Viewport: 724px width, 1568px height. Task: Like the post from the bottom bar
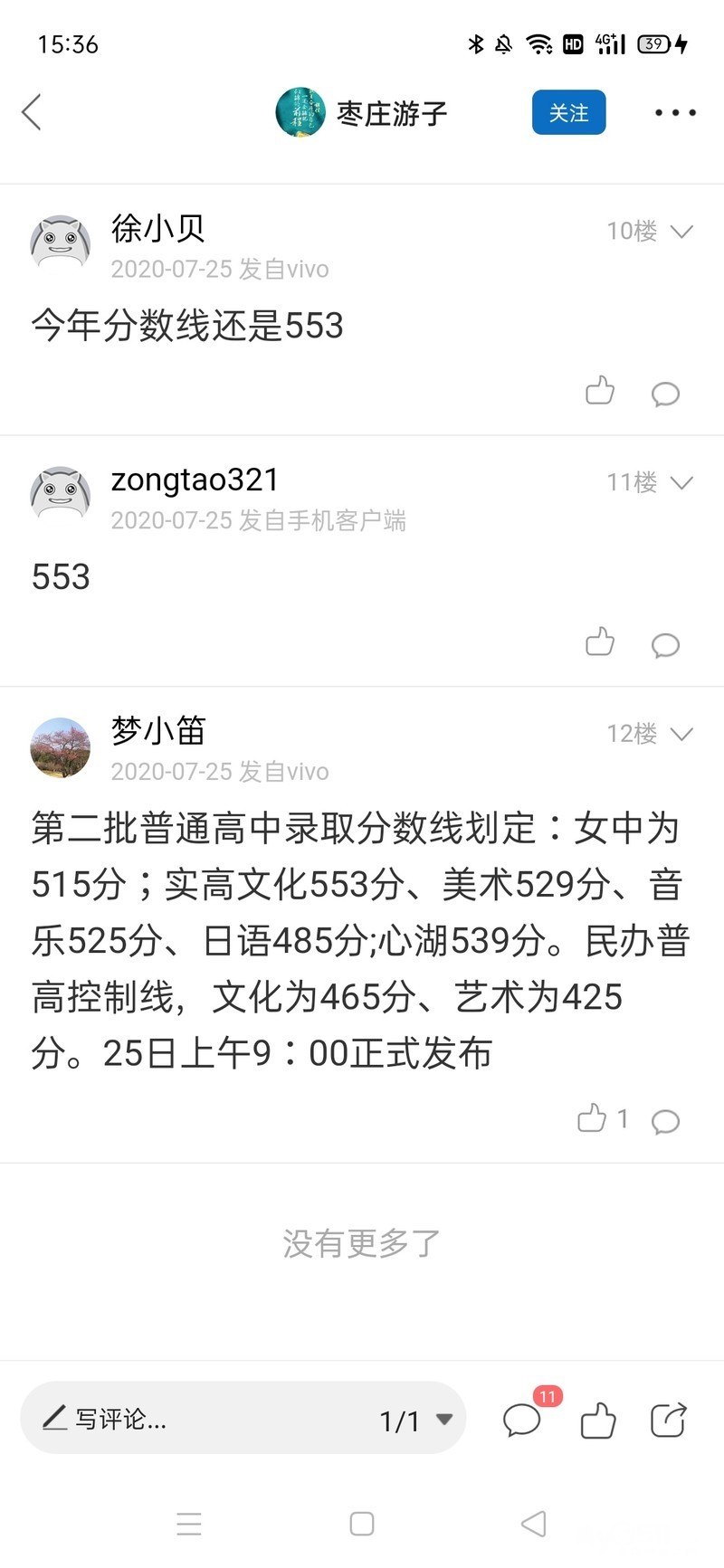pyautogui.click(x=597, y=1420)
